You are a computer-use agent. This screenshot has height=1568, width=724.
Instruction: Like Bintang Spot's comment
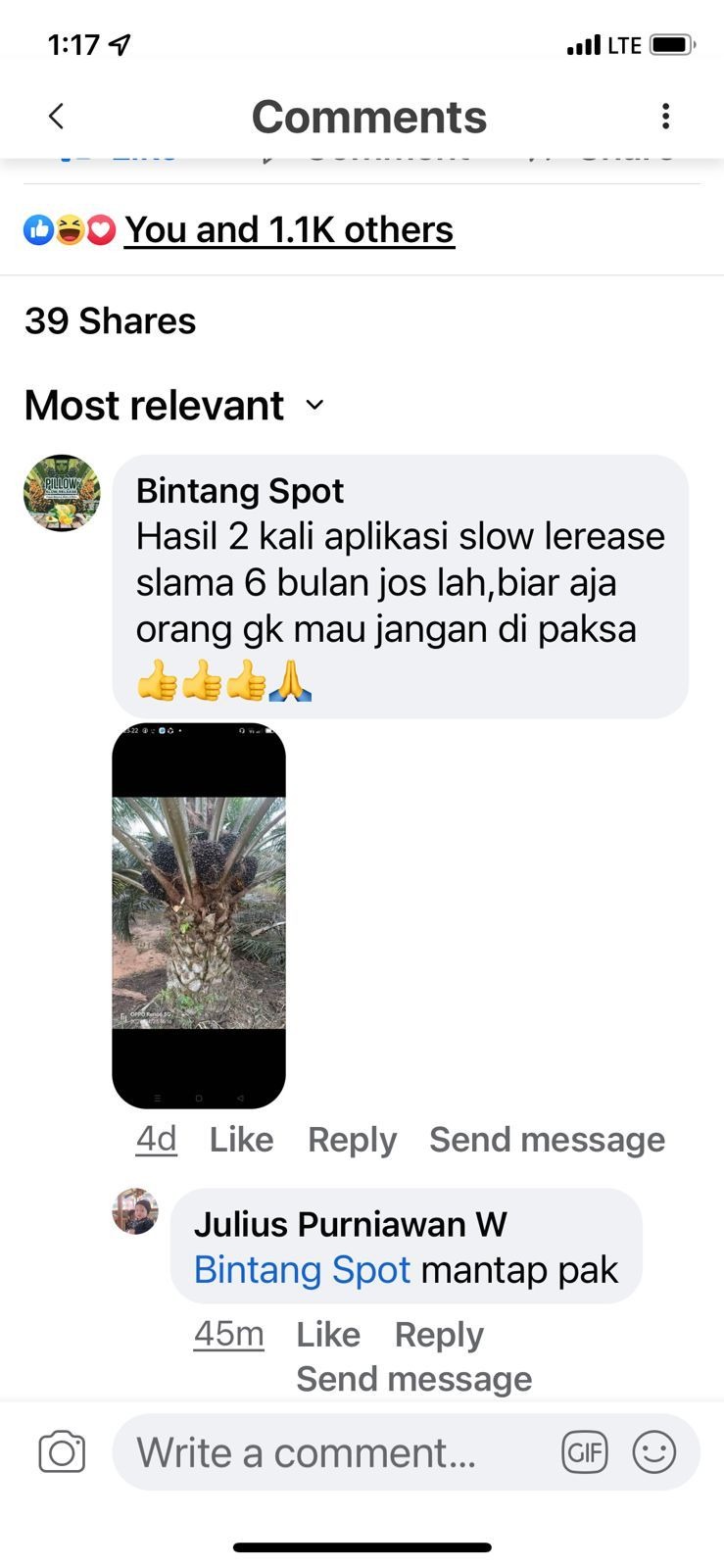(241, 1140)
